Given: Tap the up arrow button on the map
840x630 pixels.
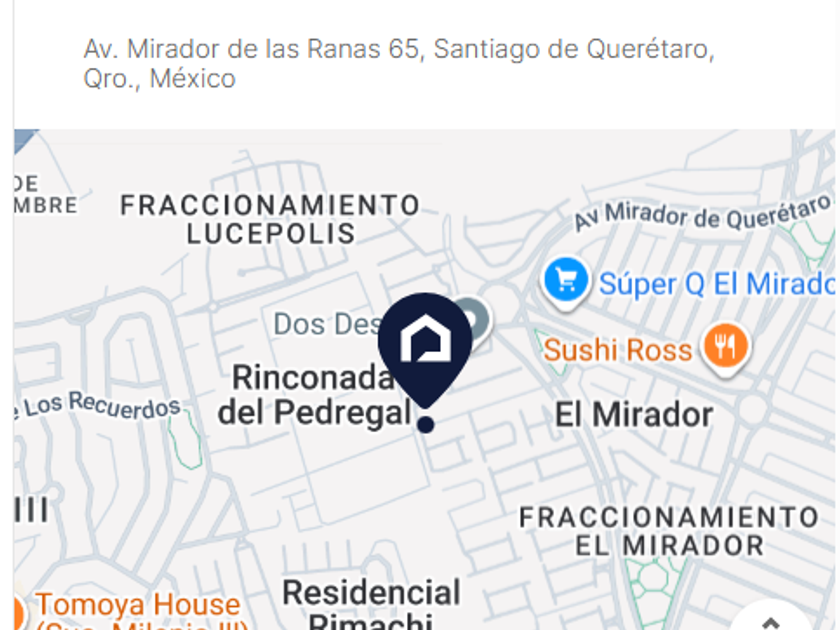Looking at the screenshot, I should [770, 621].
